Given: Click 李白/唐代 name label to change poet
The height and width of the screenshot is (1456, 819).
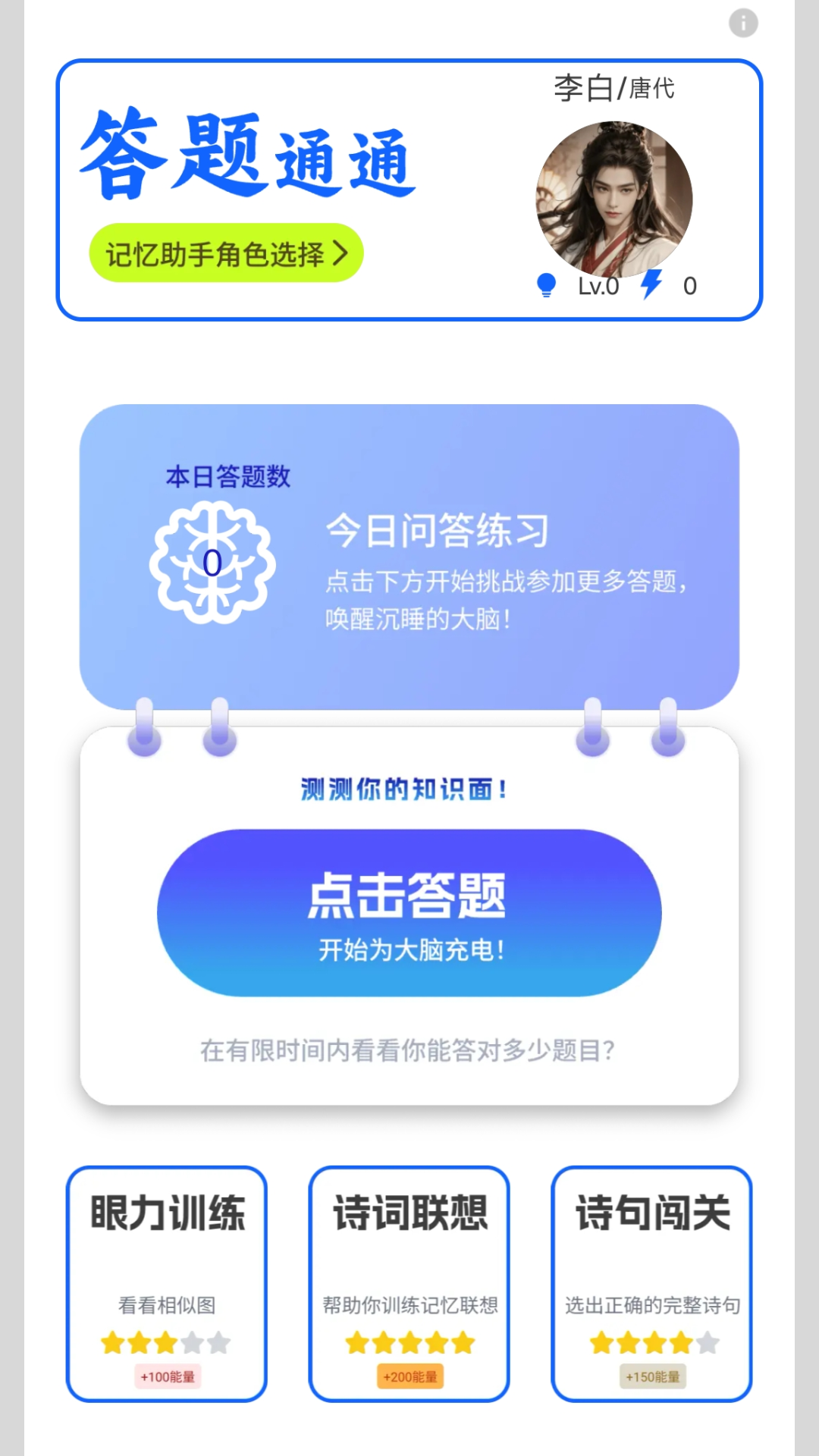Looking at the screenshot, I should [613, 88].
